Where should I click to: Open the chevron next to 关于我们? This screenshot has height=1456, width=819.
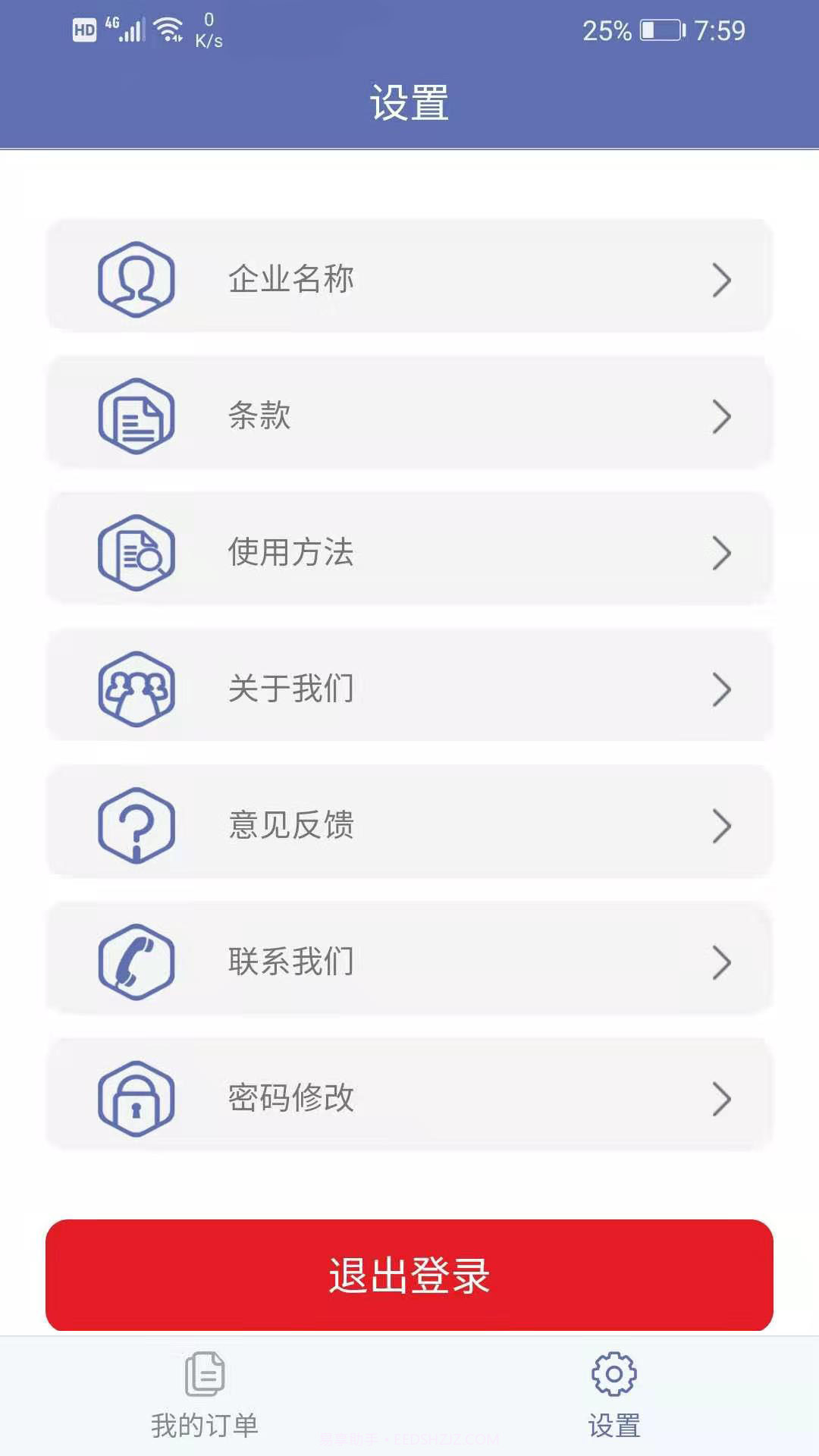720,688
